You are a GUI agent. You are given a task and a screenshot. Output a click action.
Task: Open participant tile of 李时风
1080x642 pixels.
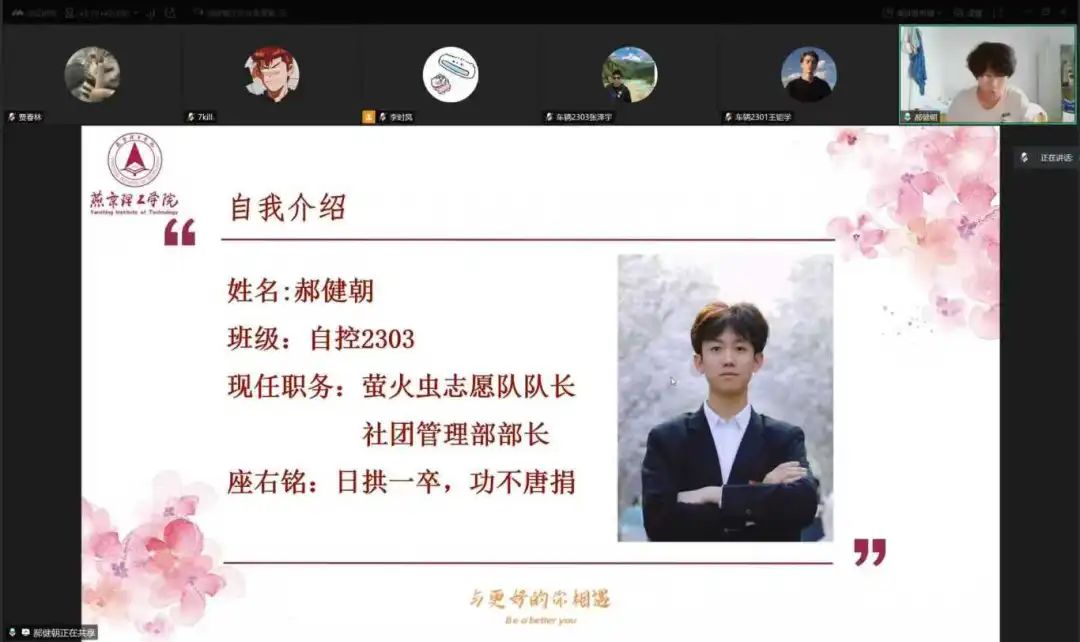pos(450,75)
